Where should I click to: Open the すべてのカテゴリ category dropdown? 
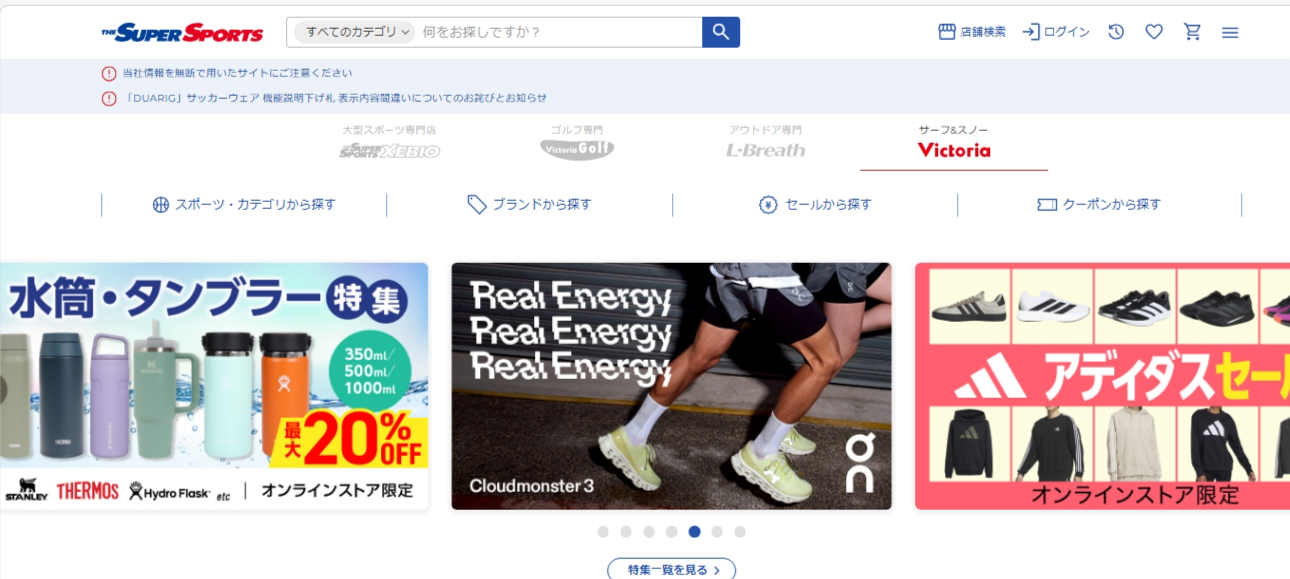point(355,32)
